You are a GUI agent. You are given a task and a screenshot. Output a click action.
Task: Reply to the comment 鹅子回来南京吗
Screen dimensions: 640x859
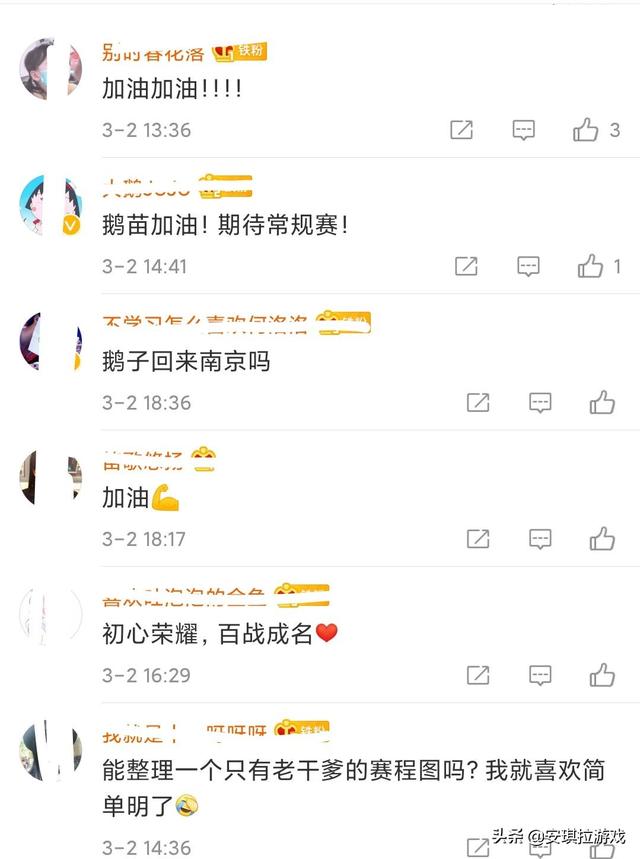[x=540, y=402]
